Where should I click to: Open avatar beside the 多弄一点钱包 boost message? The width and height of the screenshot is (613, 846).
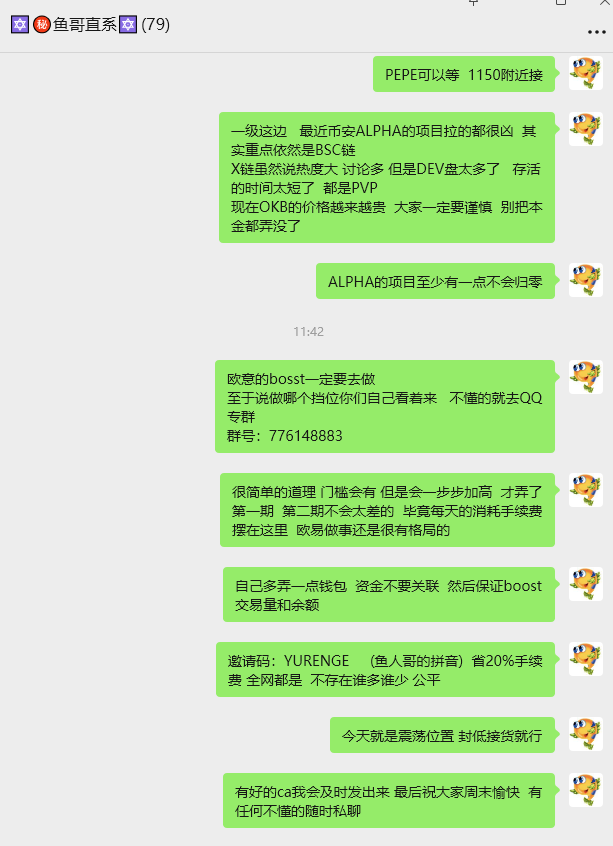[585, 584]
